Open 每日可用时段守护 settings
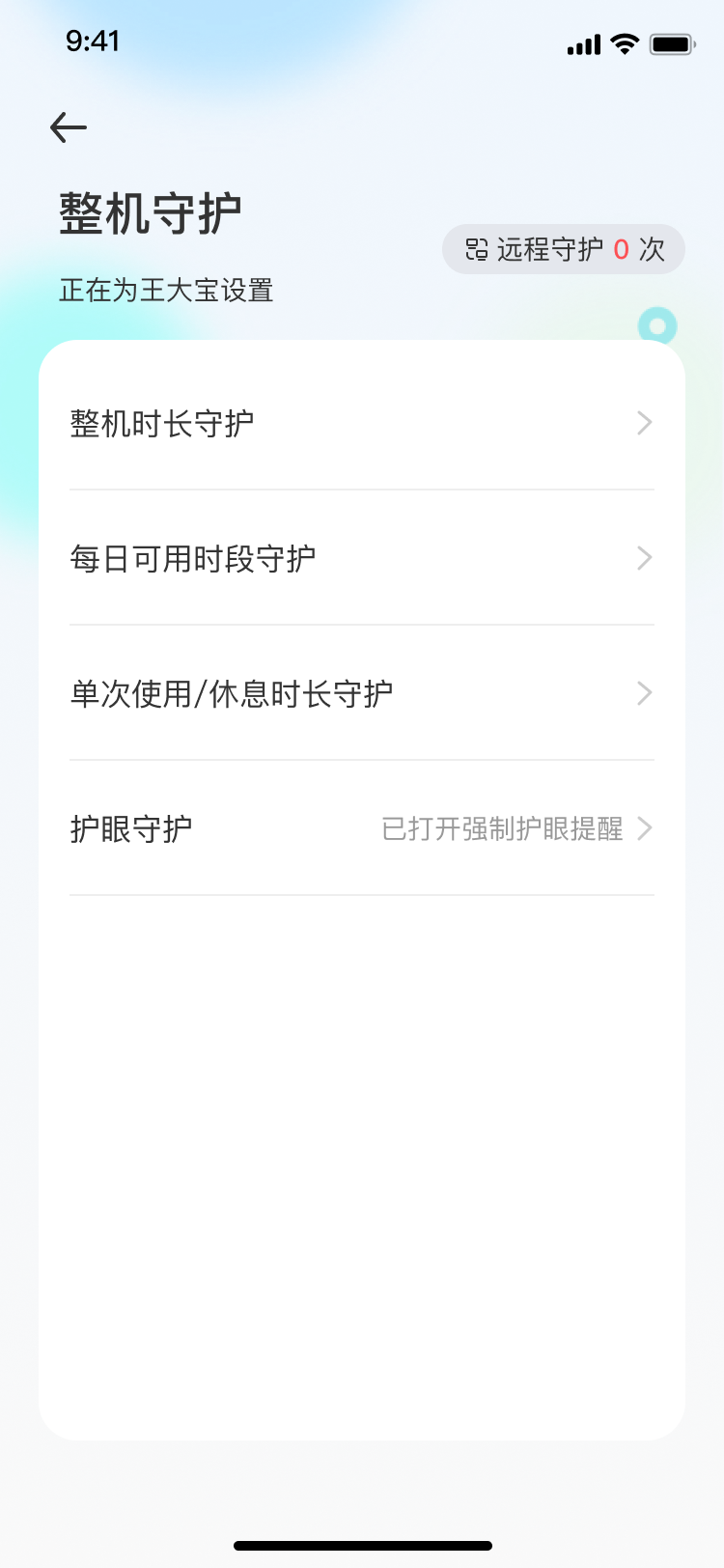The width and height of the screenshot is (724, 1568). 362,558
